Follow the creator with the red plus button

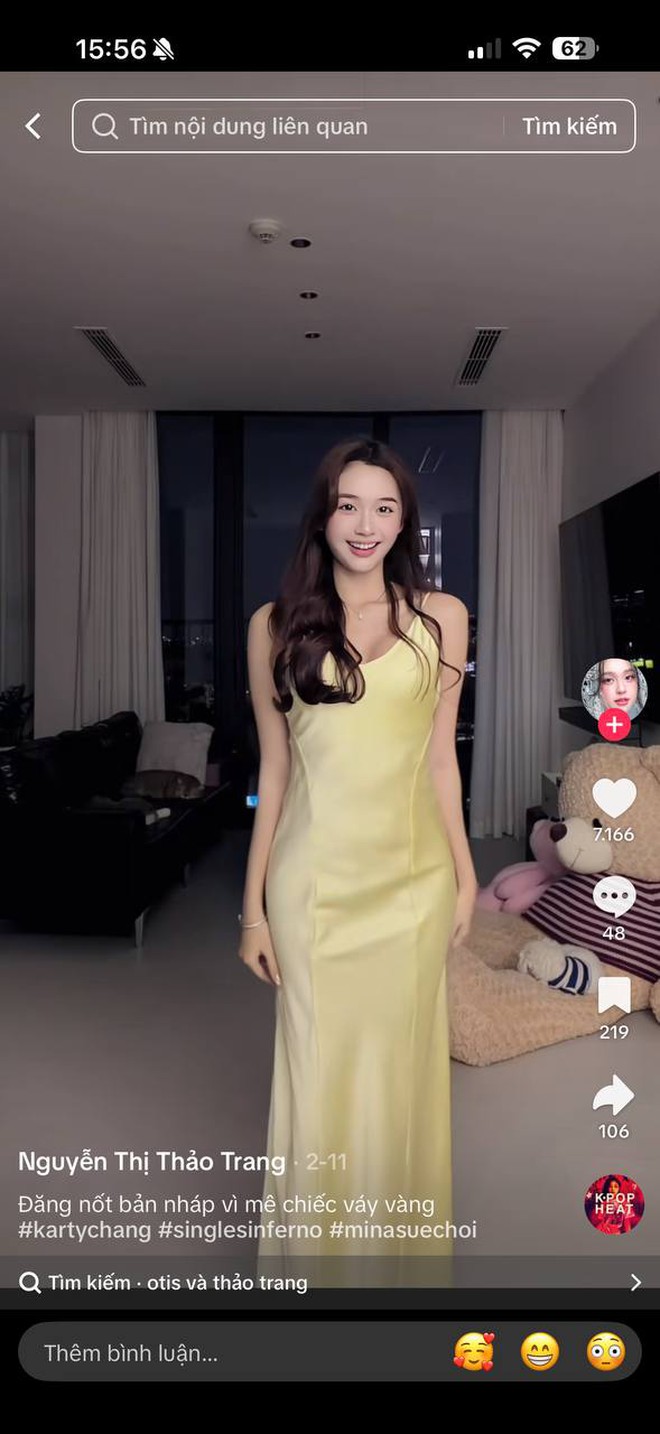coord(614,725)
